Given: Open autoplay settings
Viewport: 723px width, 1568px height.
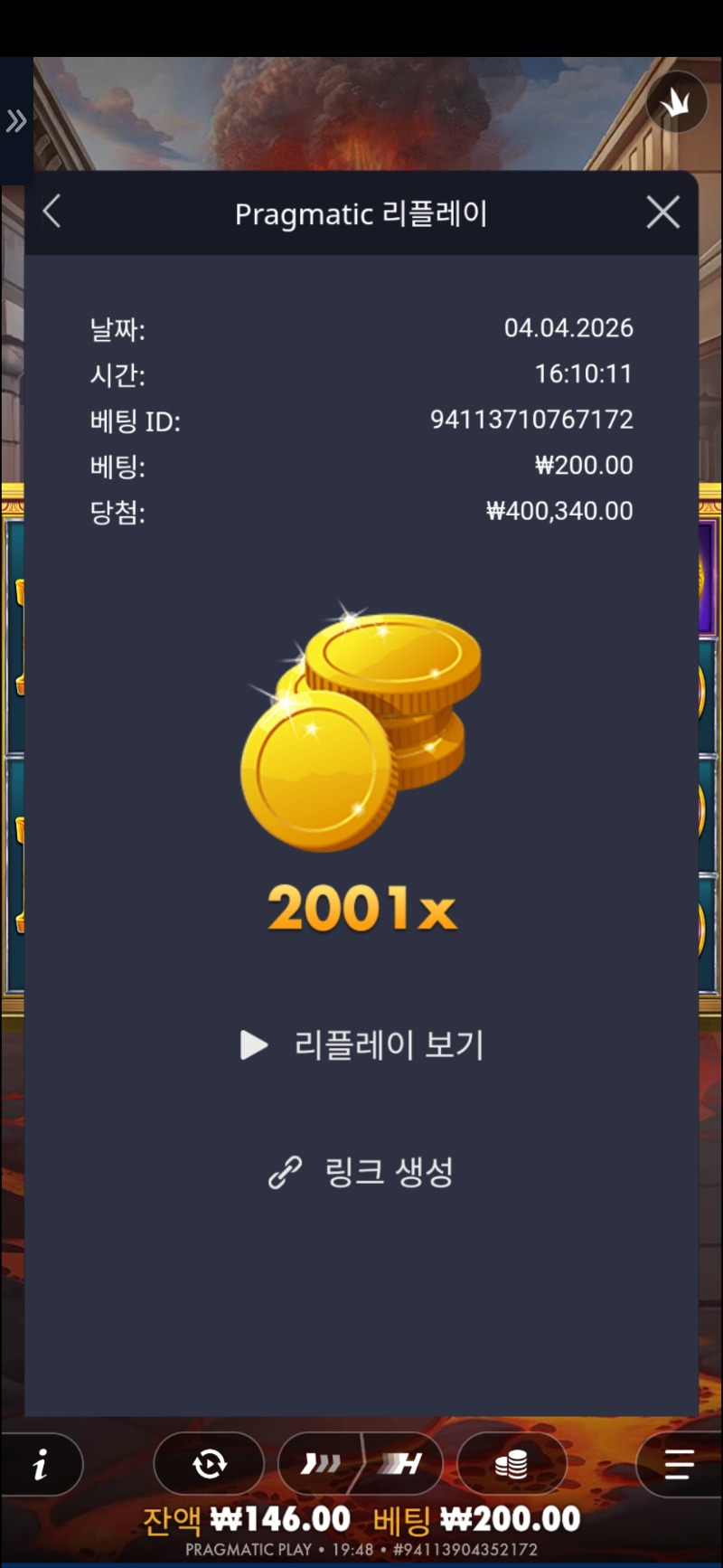Looking at the screenshot, I should 209,1464.
